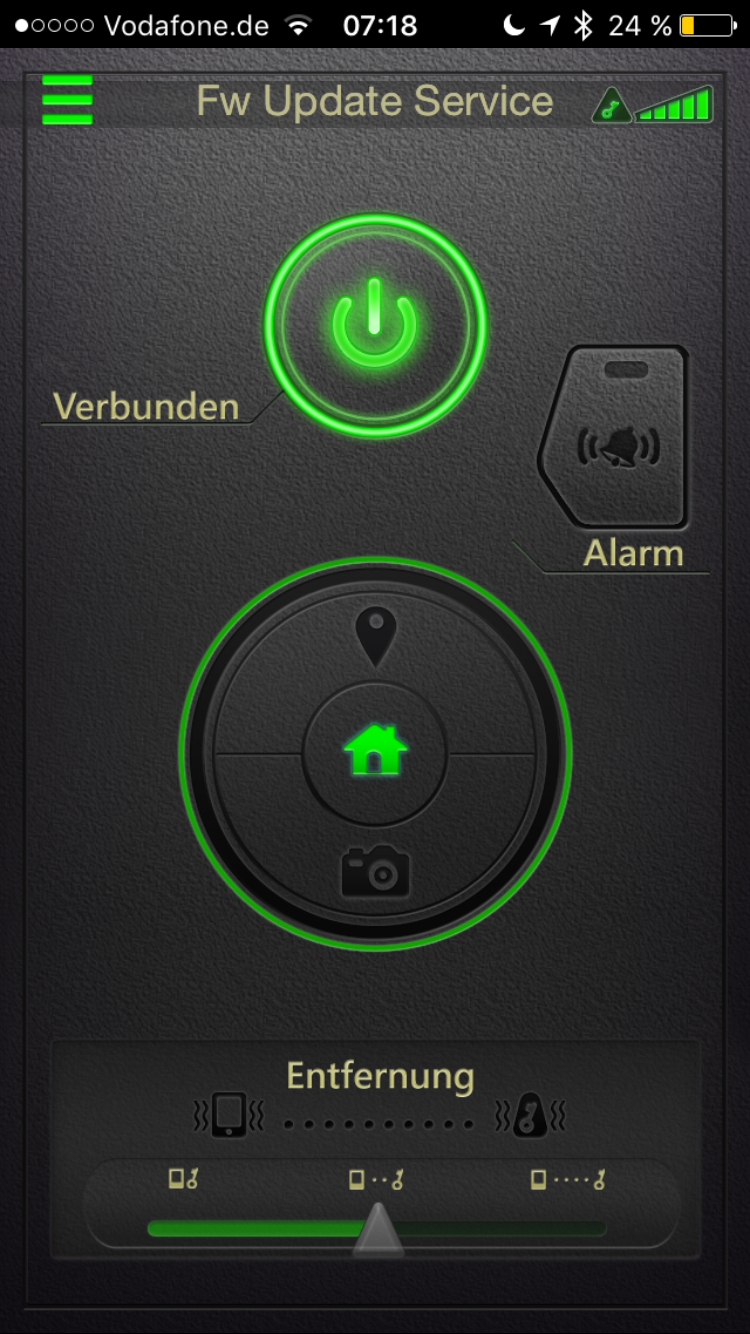750x1334 pixels.
Task: Open the location pin function
Action: coord(375,637)
